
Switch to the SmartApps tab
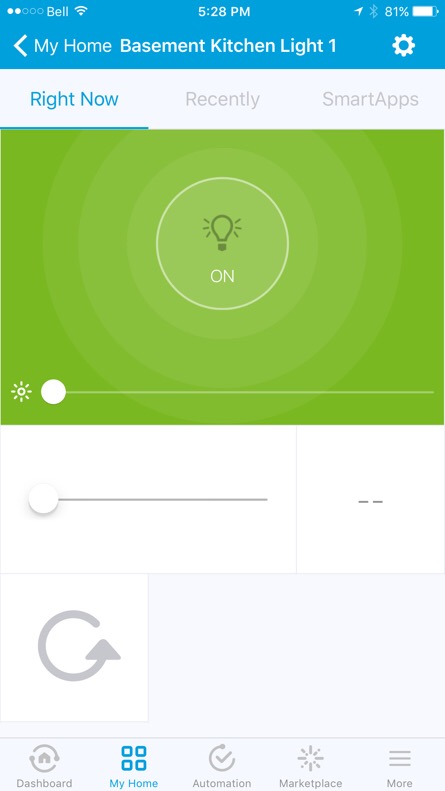tap(370, 99)
